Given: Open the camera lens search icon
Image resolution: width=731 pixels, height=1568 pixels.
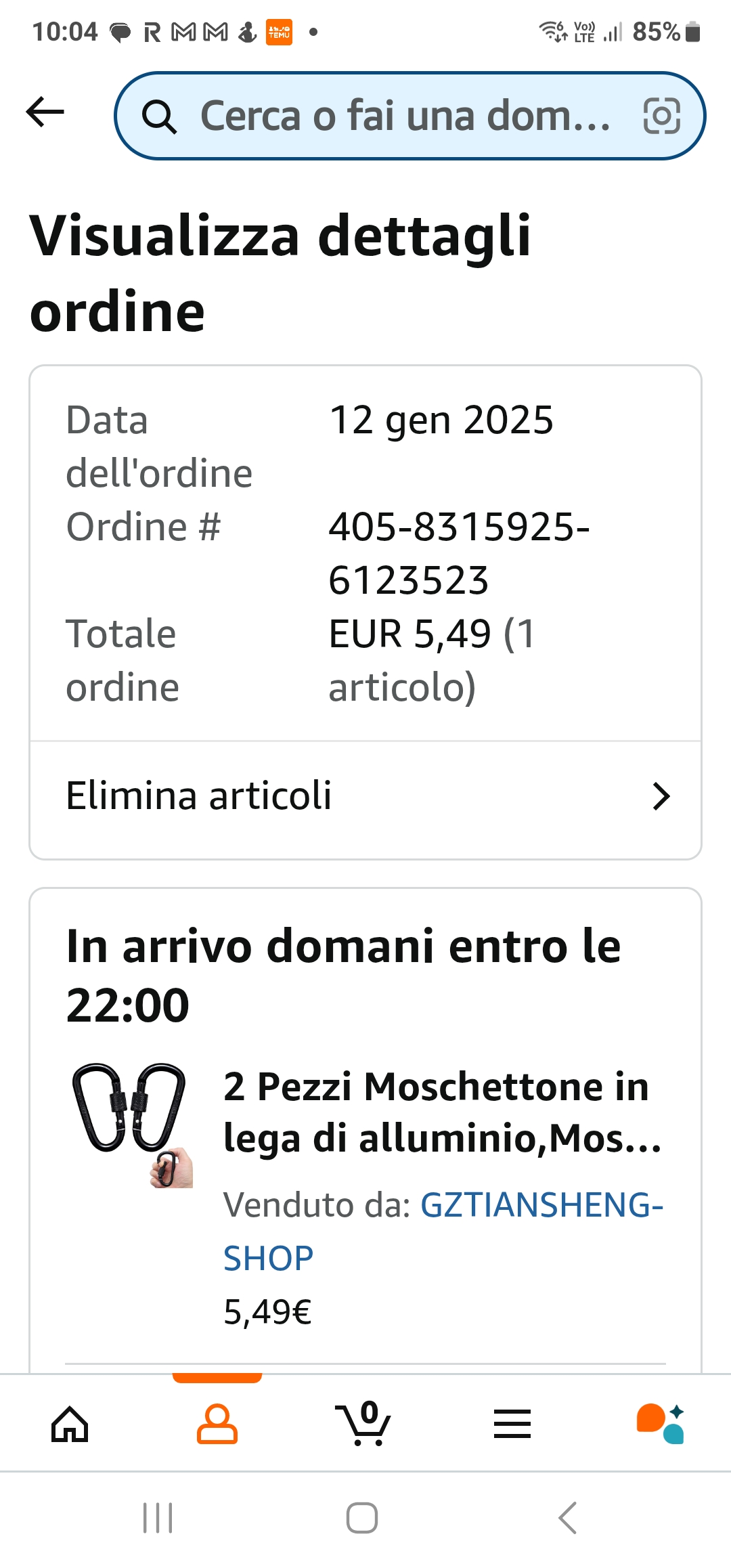Looking at the screenshot, I should coord(661,116).
